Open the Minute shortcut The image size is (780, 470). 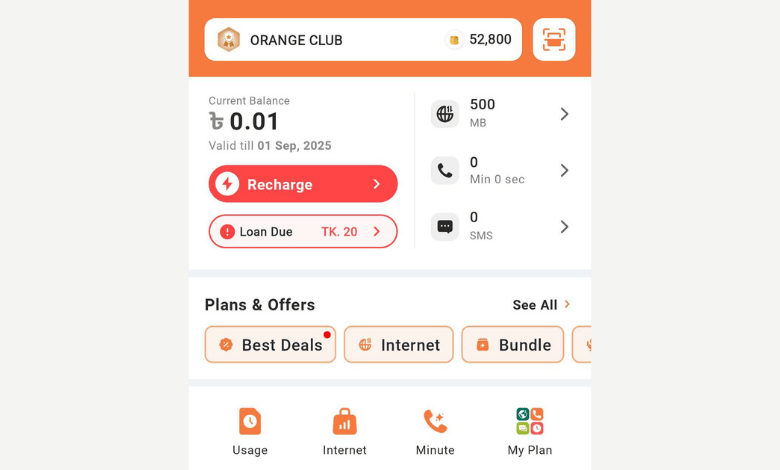pos(435,432)
